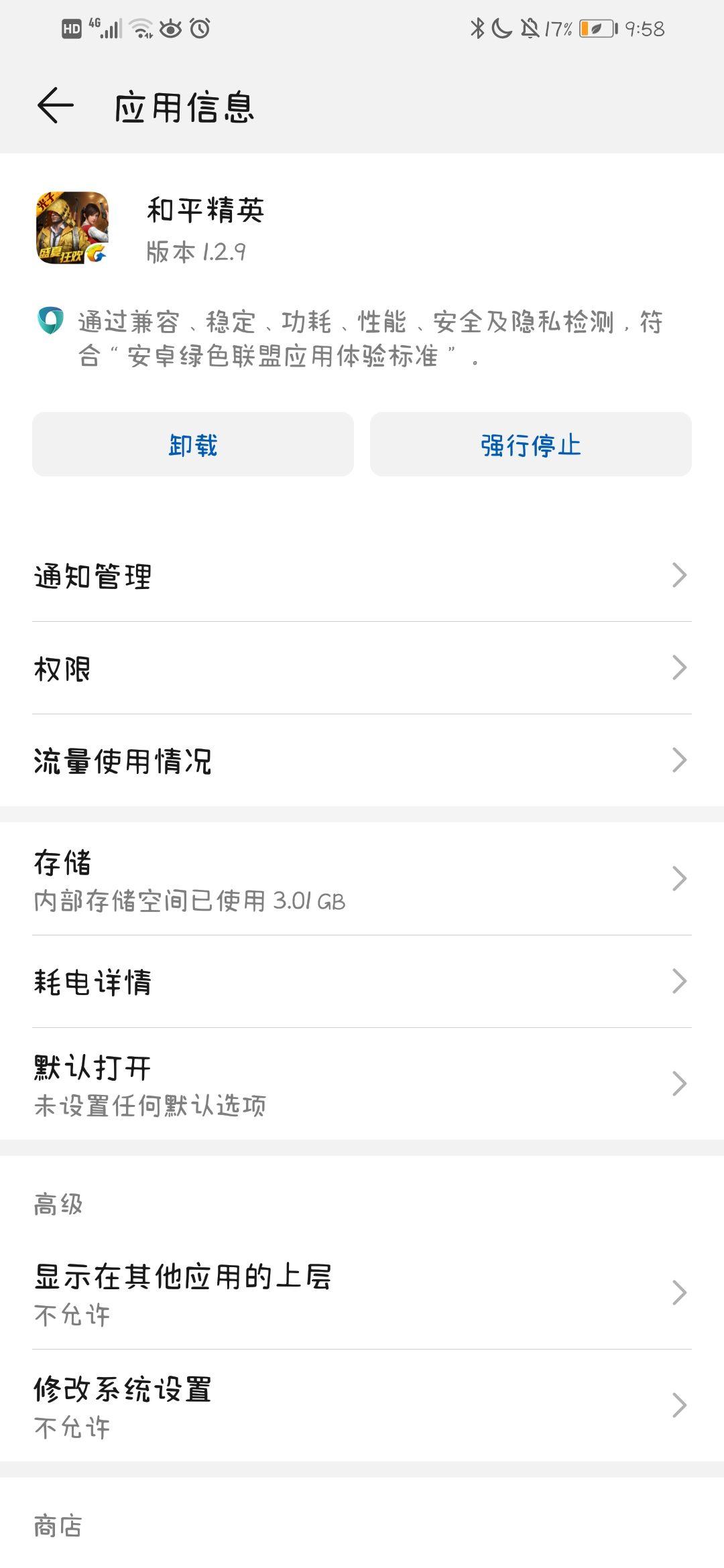Go back from the 应用信息 page
The width and height of the screenshot is (724, 1568).
[55, 106]
